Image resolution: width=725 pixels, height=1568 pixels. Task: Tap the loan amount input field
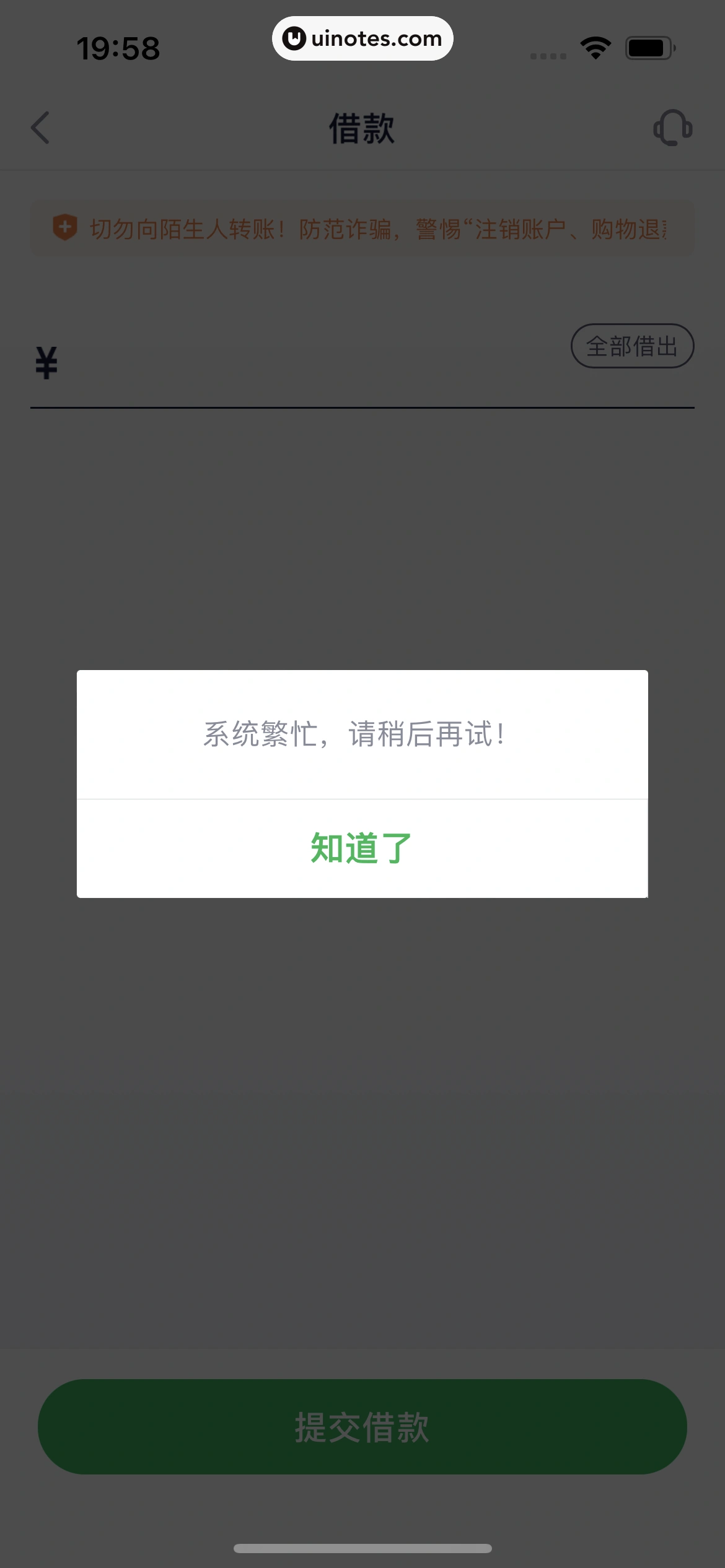(x=310, y=365)
